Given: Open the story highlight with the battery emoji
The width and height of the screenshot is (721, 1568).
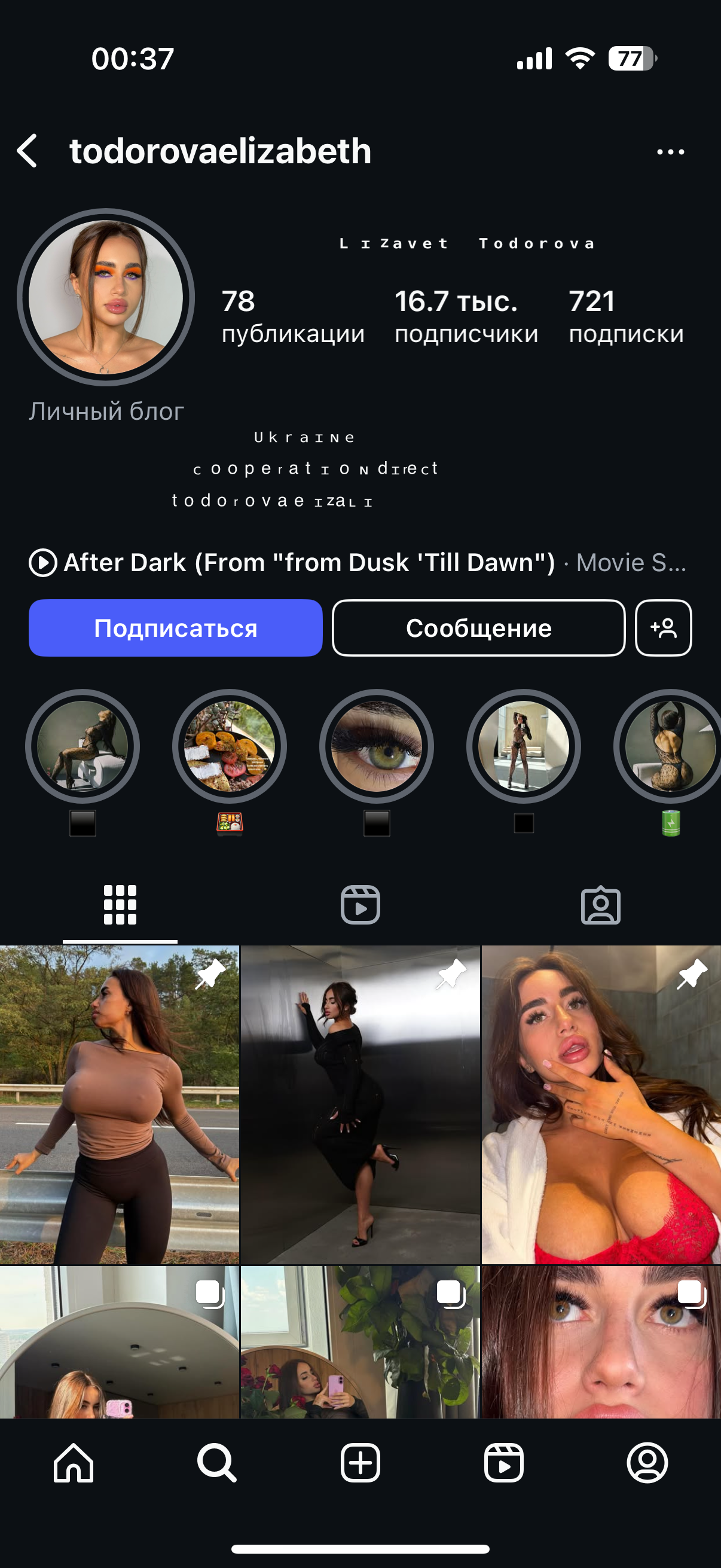Looking at the screenshot, I should point(669,746).
